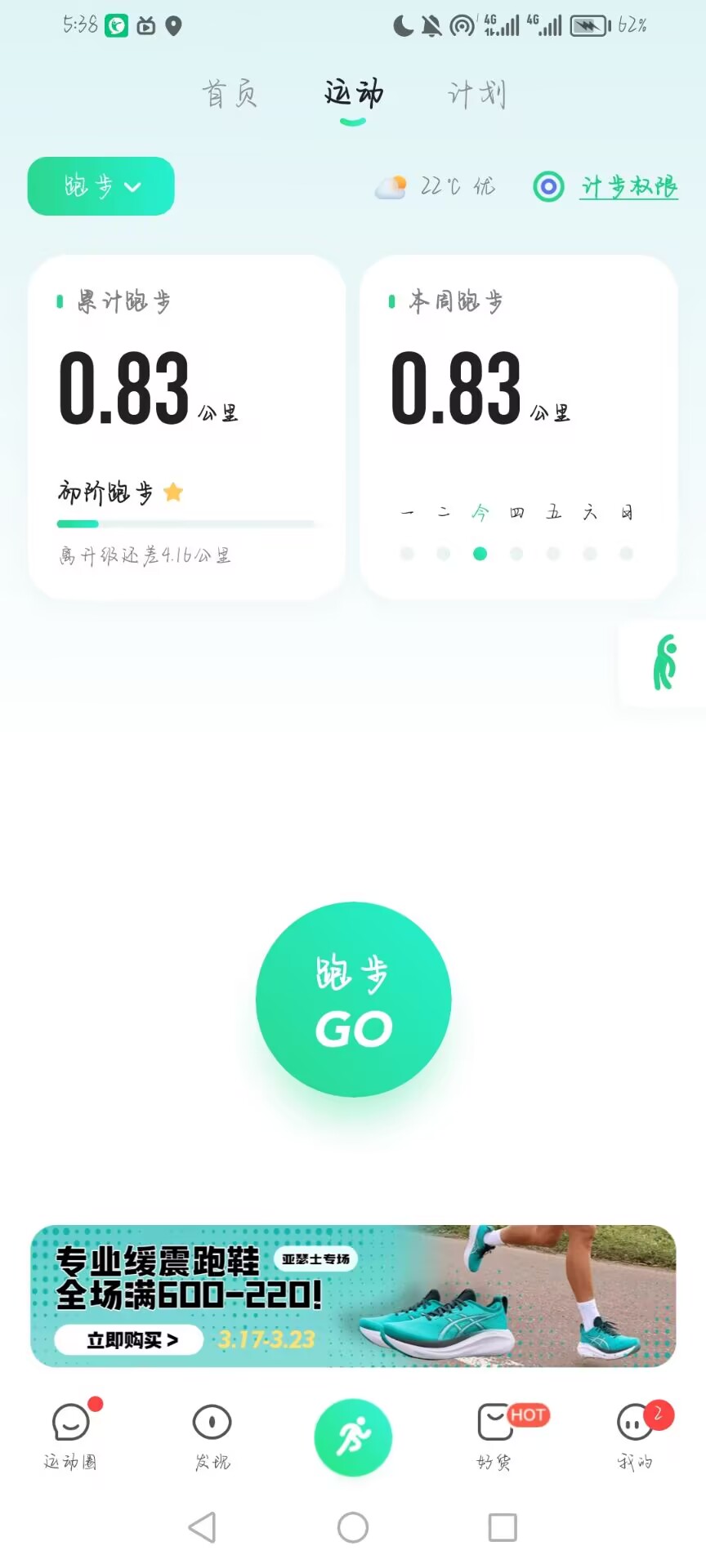Open 我的 profile tab
The height and width of the screenshot is (1568, 706).
635,1437
